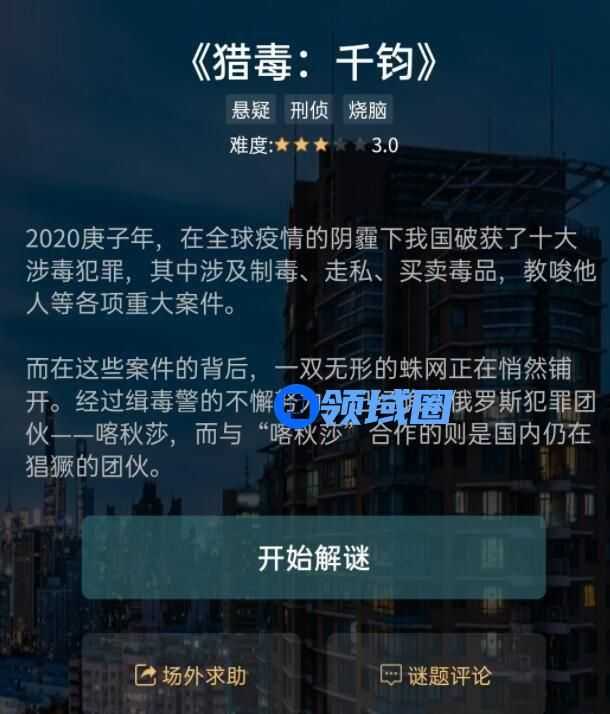View 谜题评论 puzzle comments
Image resolution: width=610 pixels, height=714 pixels.
(x=436, y=676)
